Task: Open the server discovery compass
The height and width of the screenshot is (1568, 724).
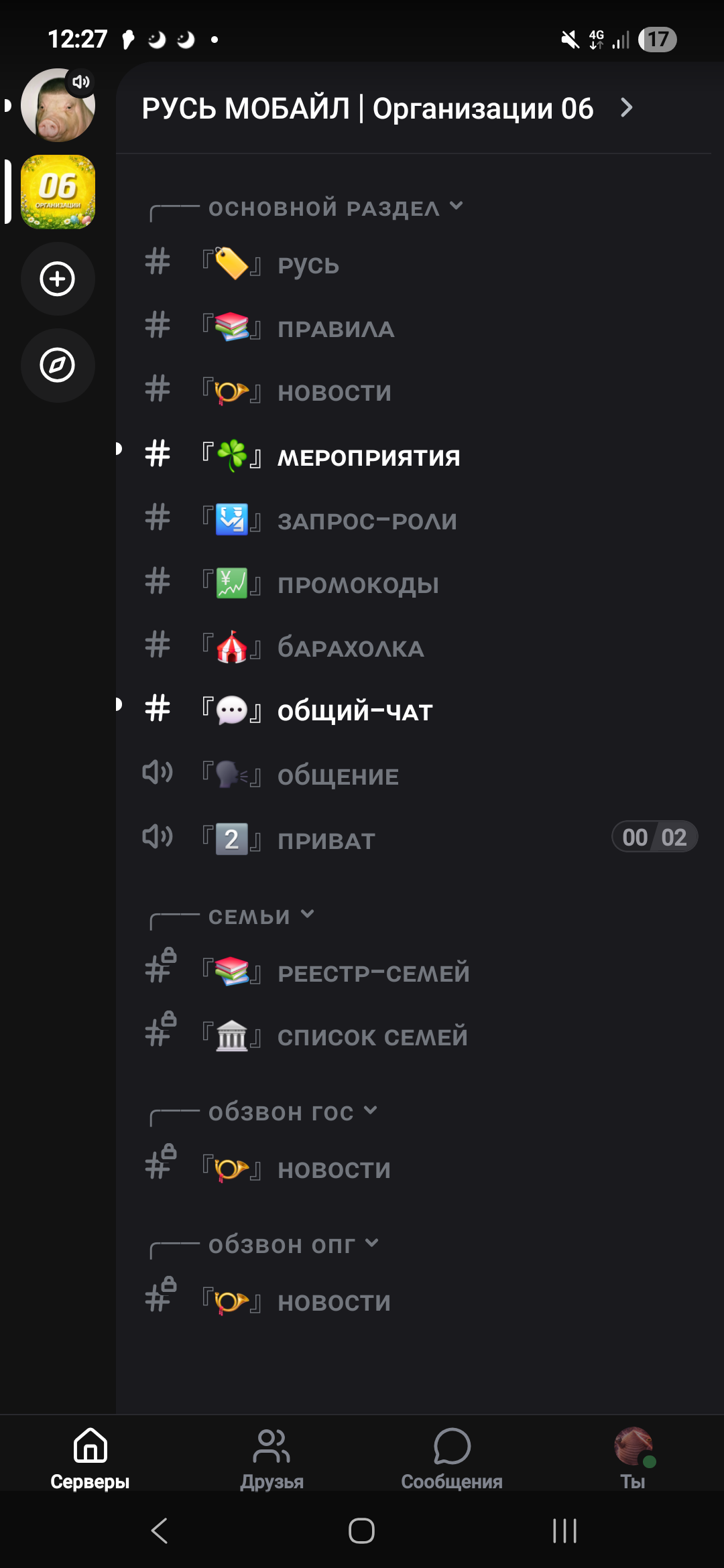Action: pos(58,365)
